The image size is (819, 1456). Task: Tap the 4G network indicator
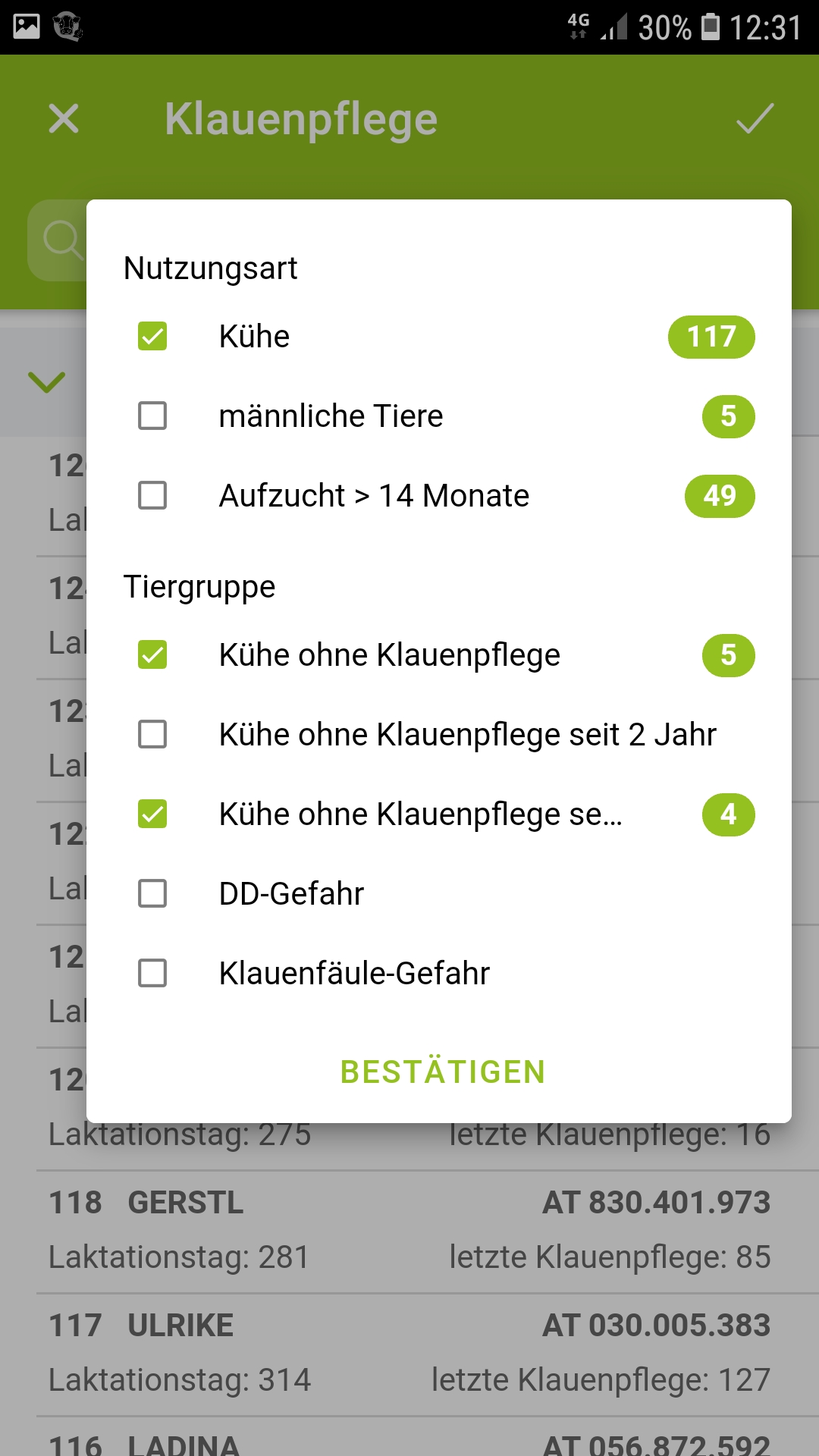(x=576, y=25)
